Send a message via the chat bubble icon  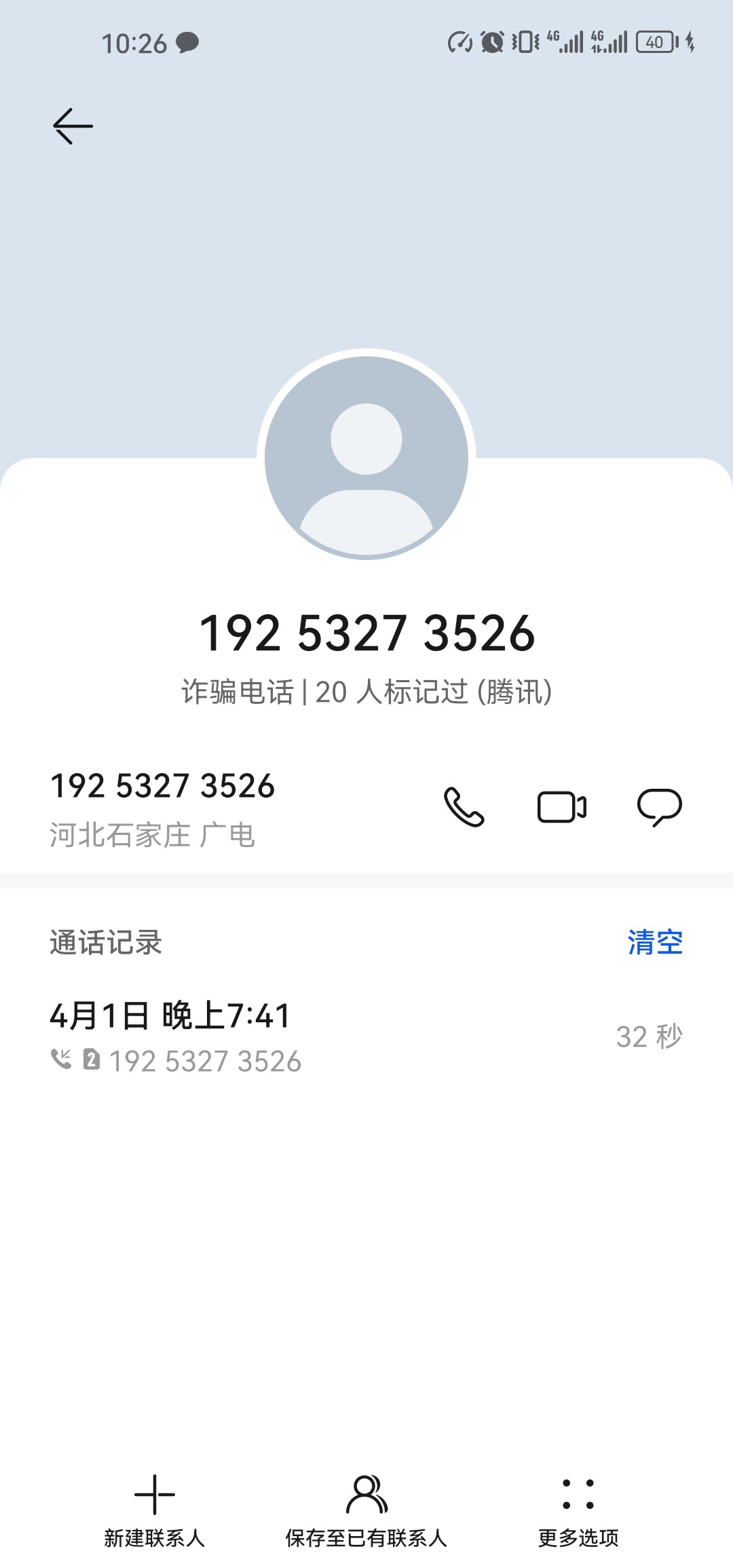point(660,807)
